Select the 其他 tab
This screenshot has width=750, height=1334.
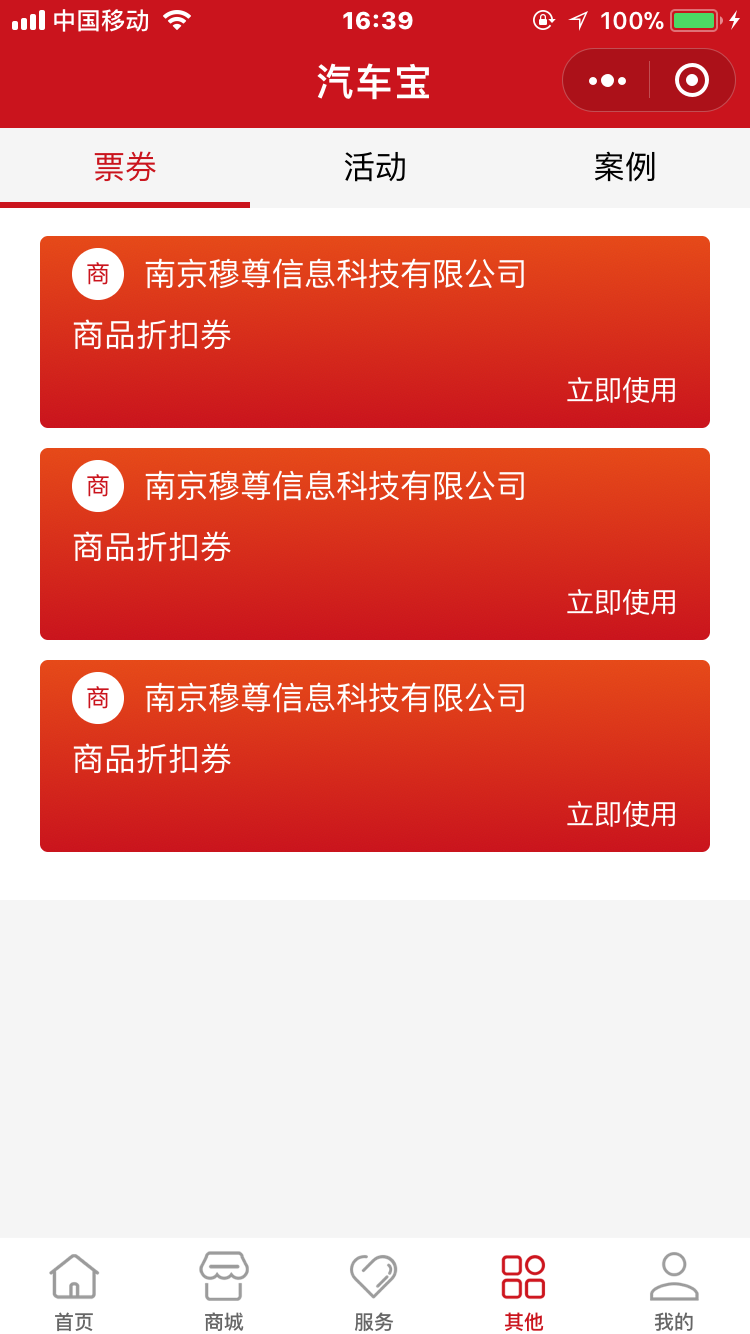click(524, 1290)
